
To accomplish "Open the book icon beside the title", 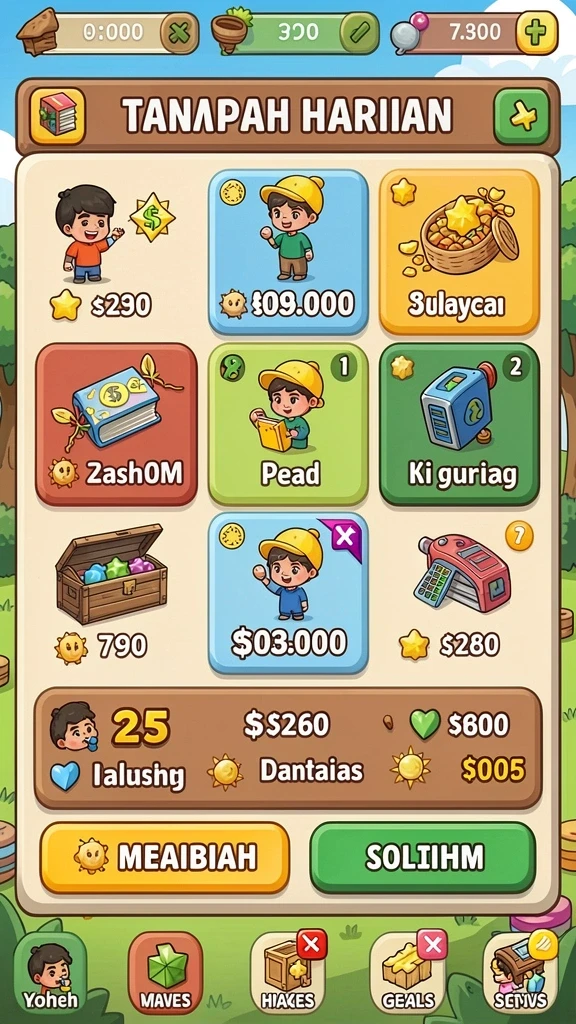I will point(57,116).
